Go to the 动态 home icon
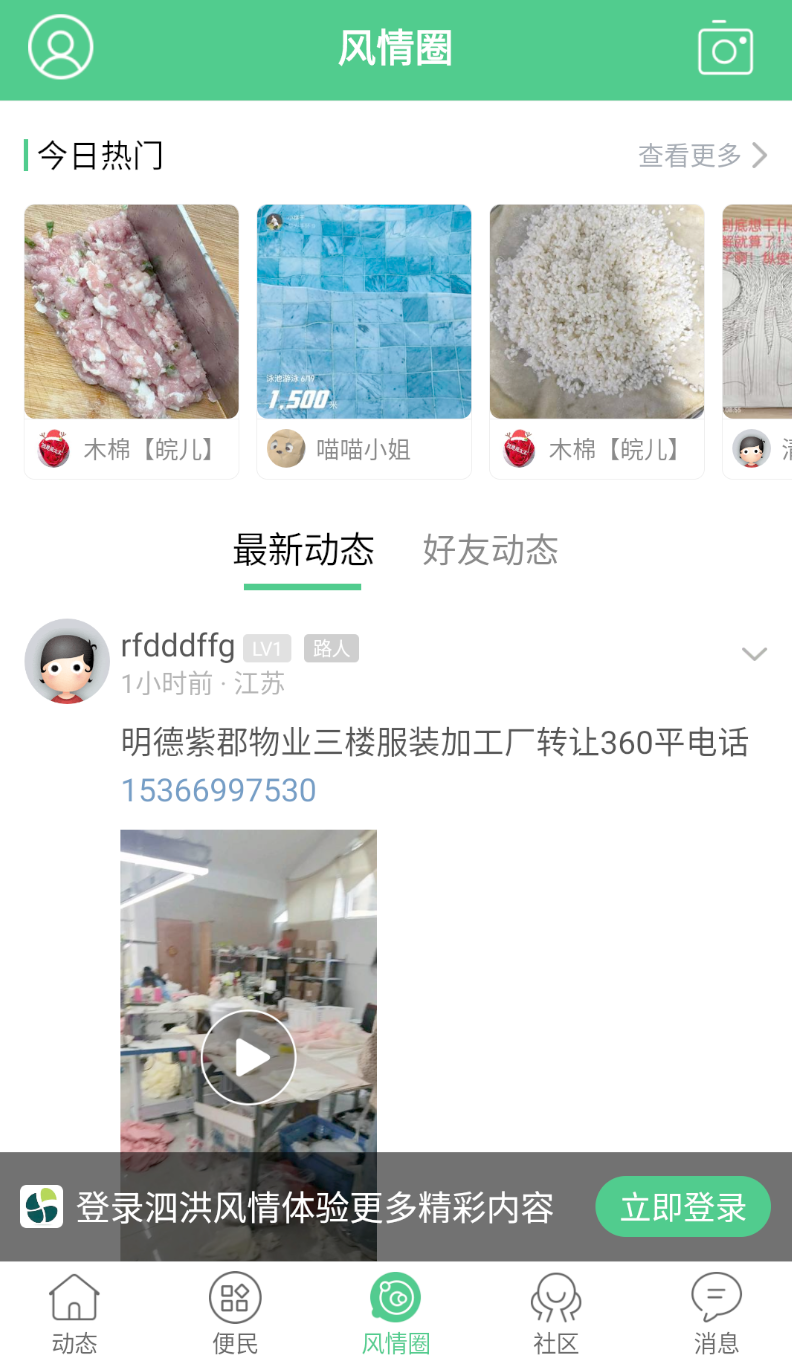Viewport: 792px width, 1357px height. (73, 1310)
